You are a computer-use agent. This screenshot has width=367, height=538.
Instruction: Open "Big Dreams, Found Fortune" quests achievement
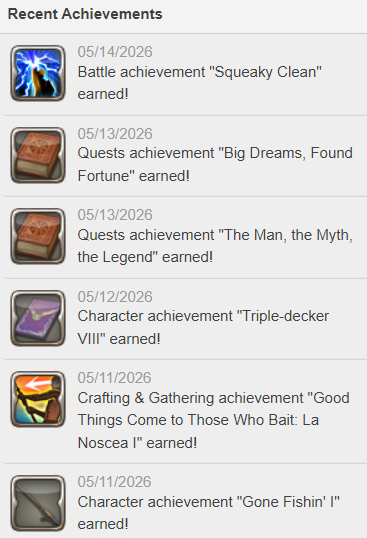(x=184, y=156)
